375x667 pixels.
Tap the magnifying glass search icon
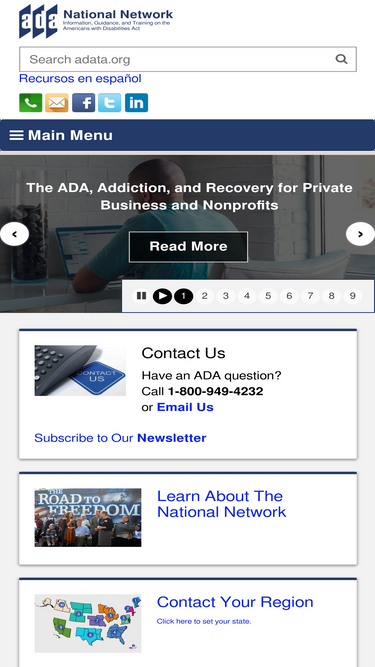pyautogui.click(x=341, y=59)
